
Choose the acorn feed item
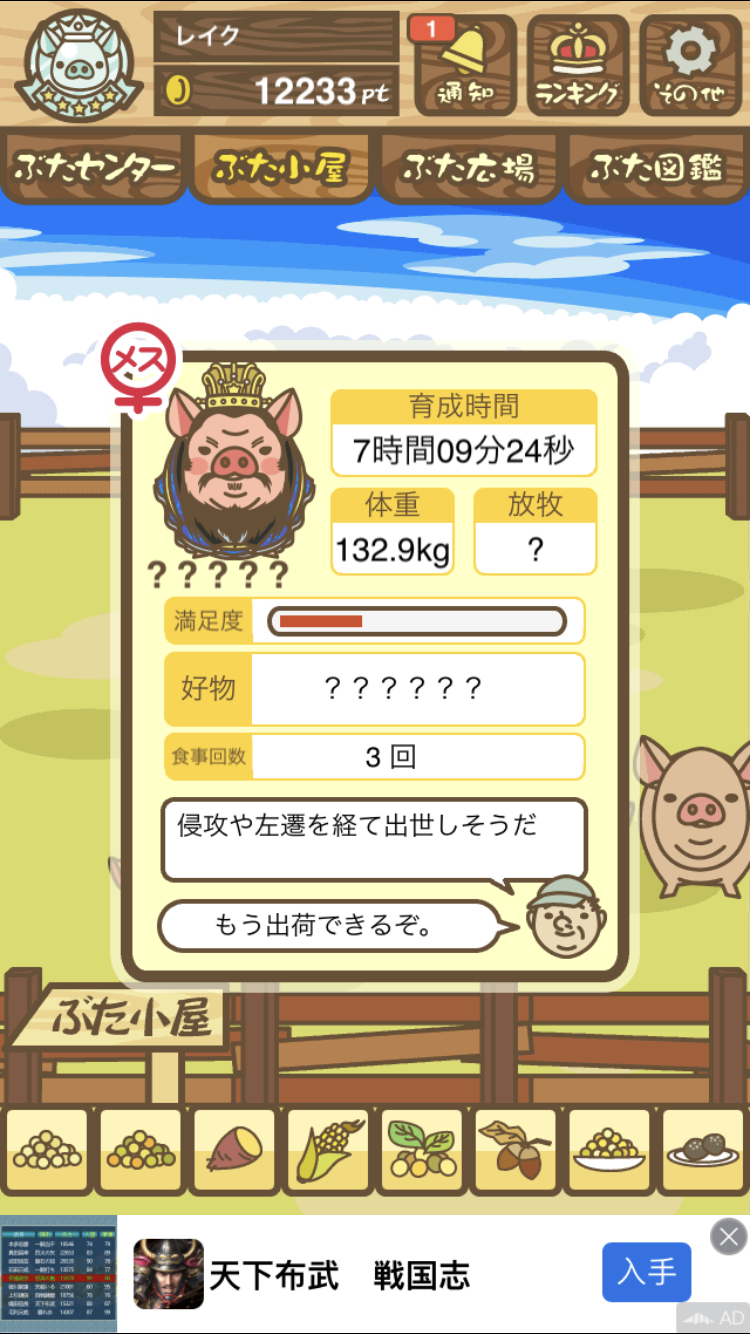(515, 1152)
